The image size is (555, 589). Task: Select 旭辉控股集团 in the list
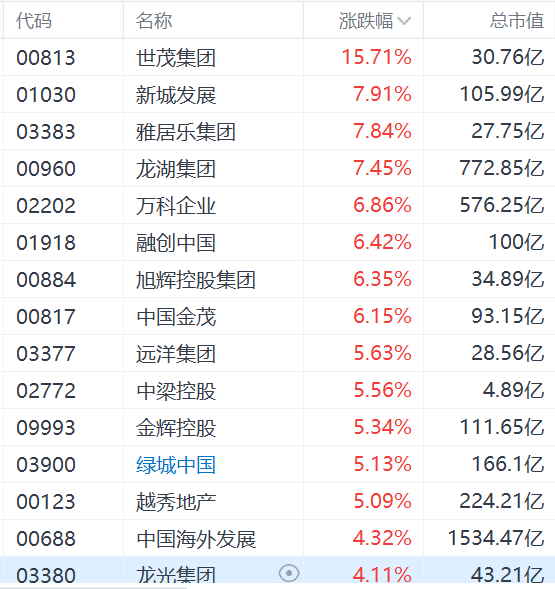pyautogui.click(x=277, y=279)
